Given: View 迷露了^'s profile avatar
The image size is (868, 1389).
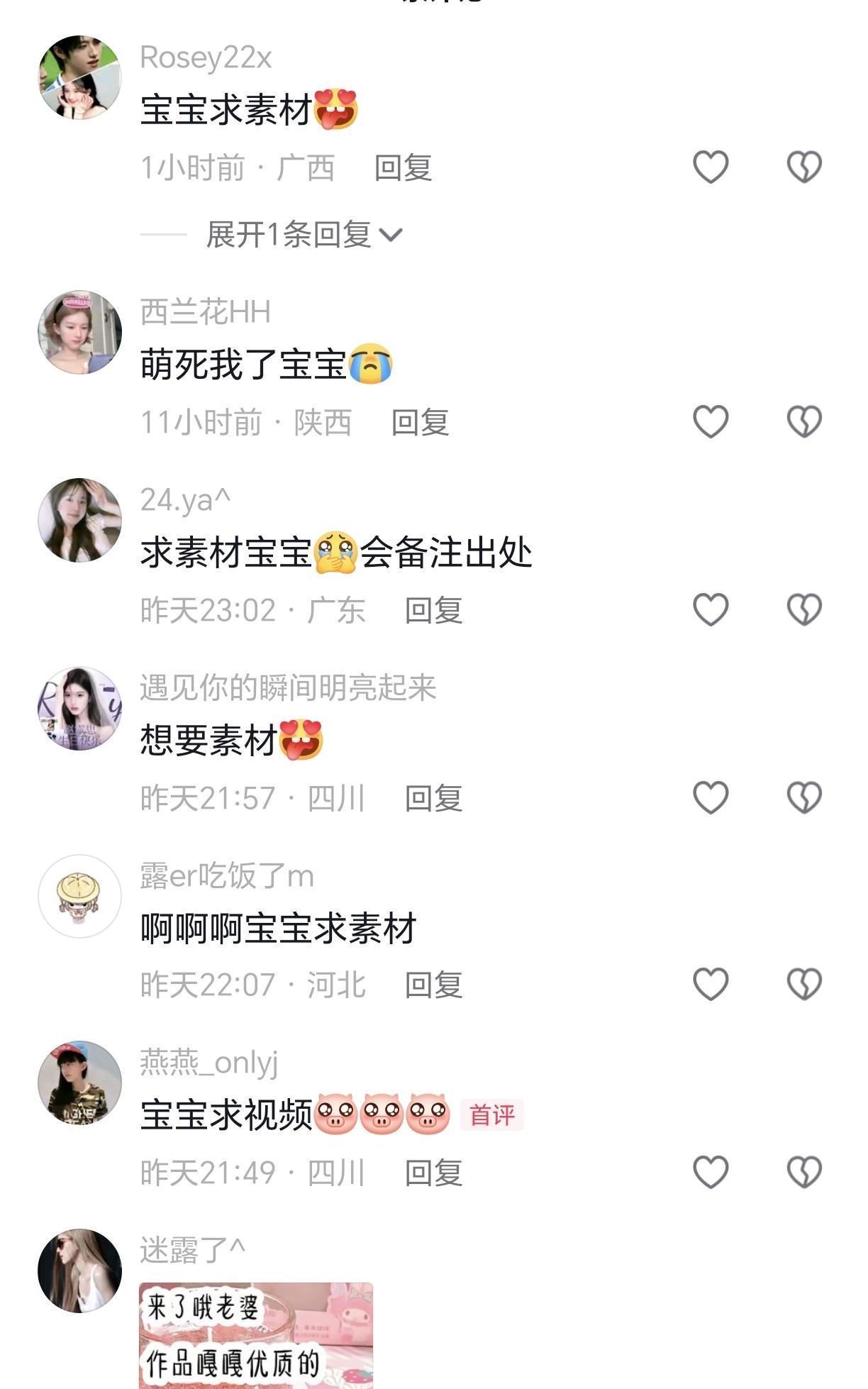Looking at the screenshot, I should (79, 1271).
